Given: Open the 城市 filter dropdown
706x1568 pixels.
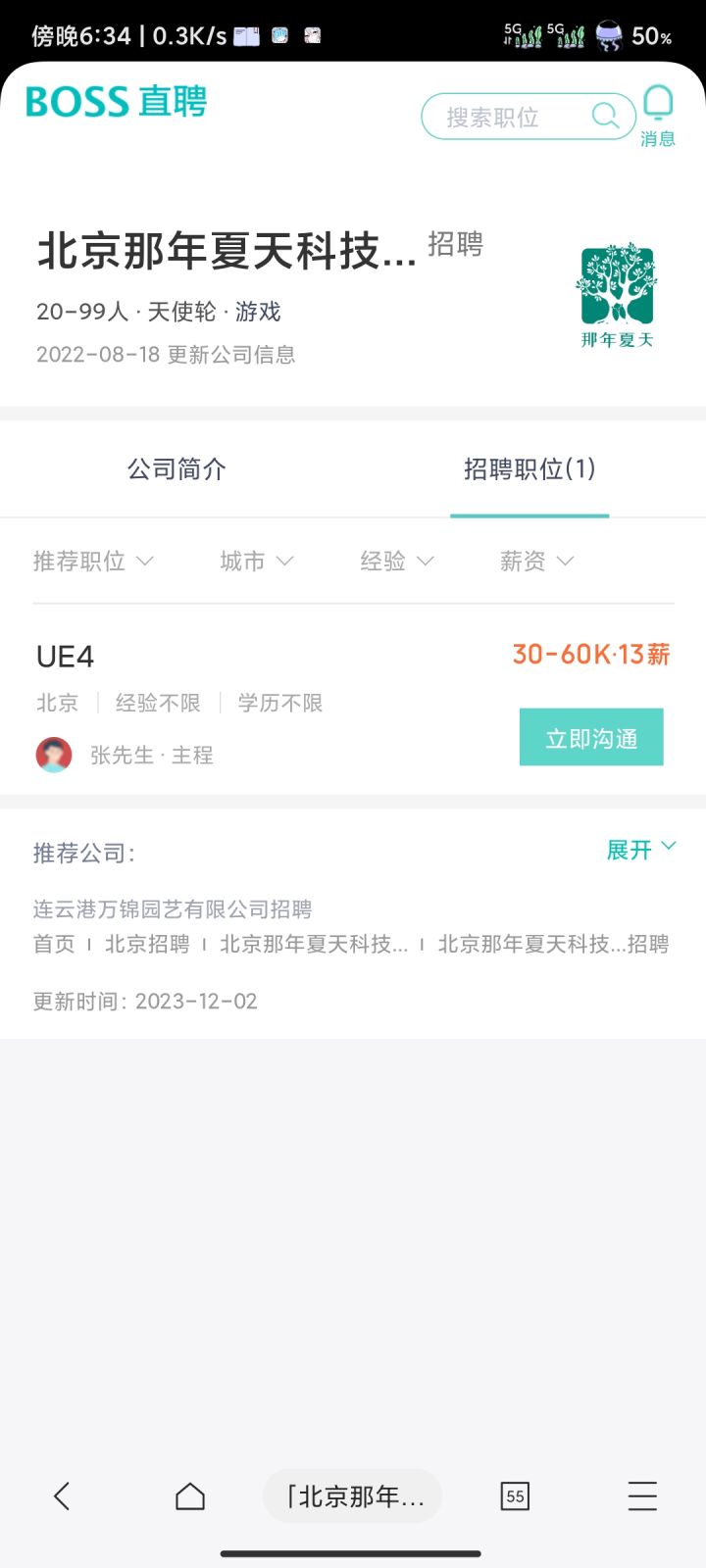Looking at the screenshot, I should click(x=256, y=562).
